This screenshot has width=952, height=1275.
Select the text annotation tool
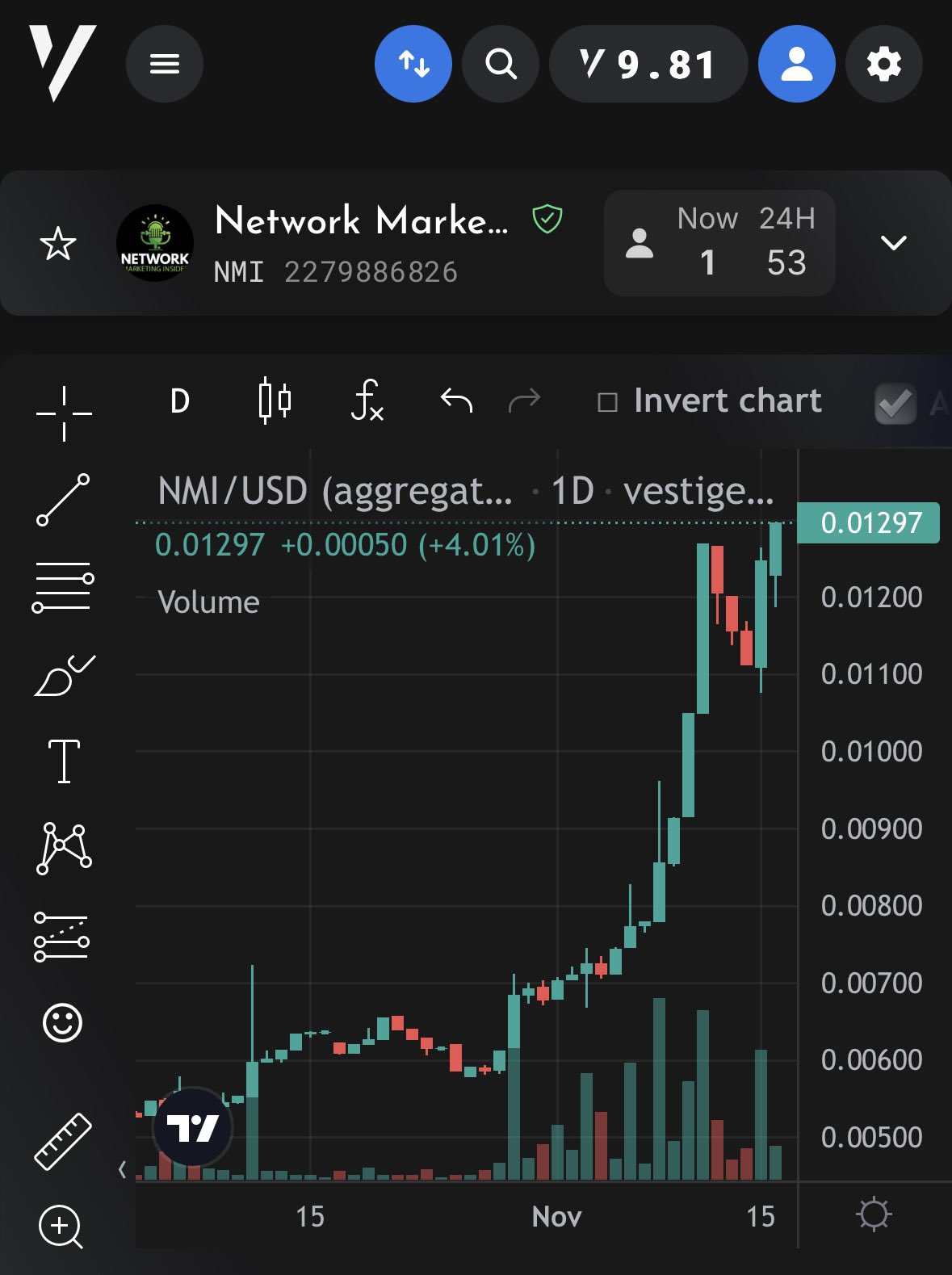pos(64,761)
